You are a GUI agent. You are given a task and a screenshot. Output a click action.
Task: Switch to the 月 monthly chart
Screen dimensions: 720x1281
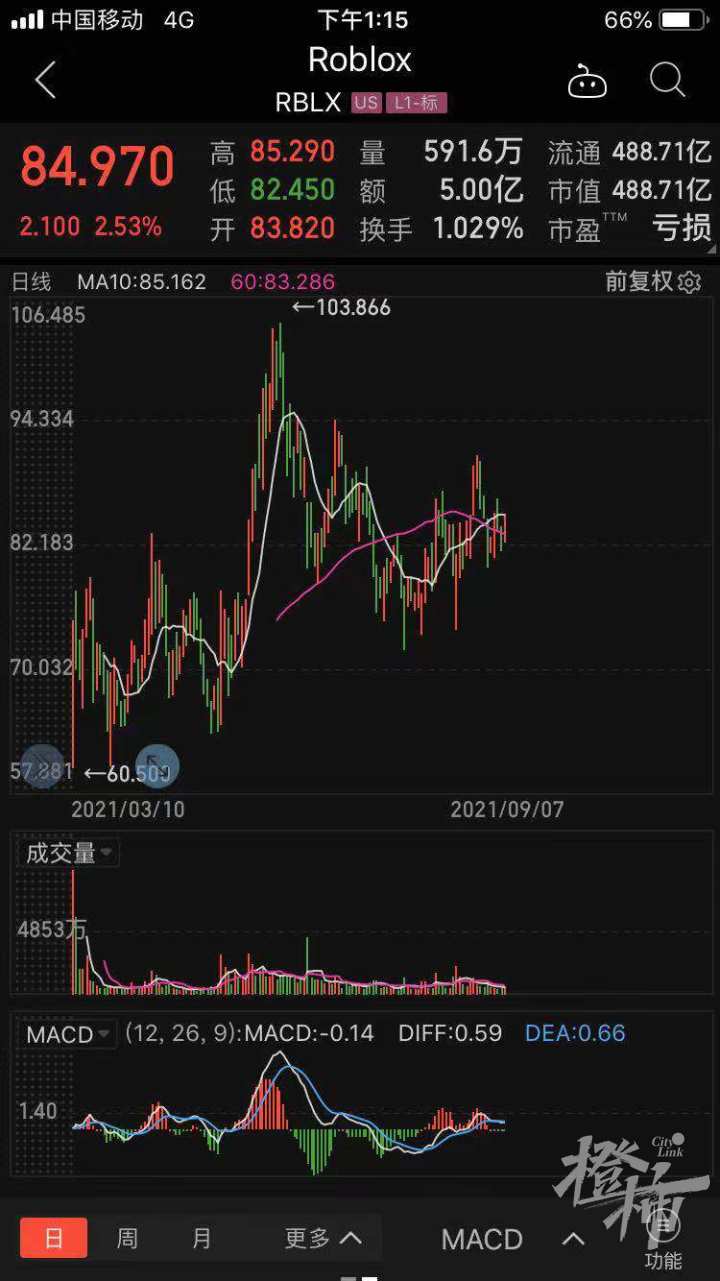(x=202, y=1238)
